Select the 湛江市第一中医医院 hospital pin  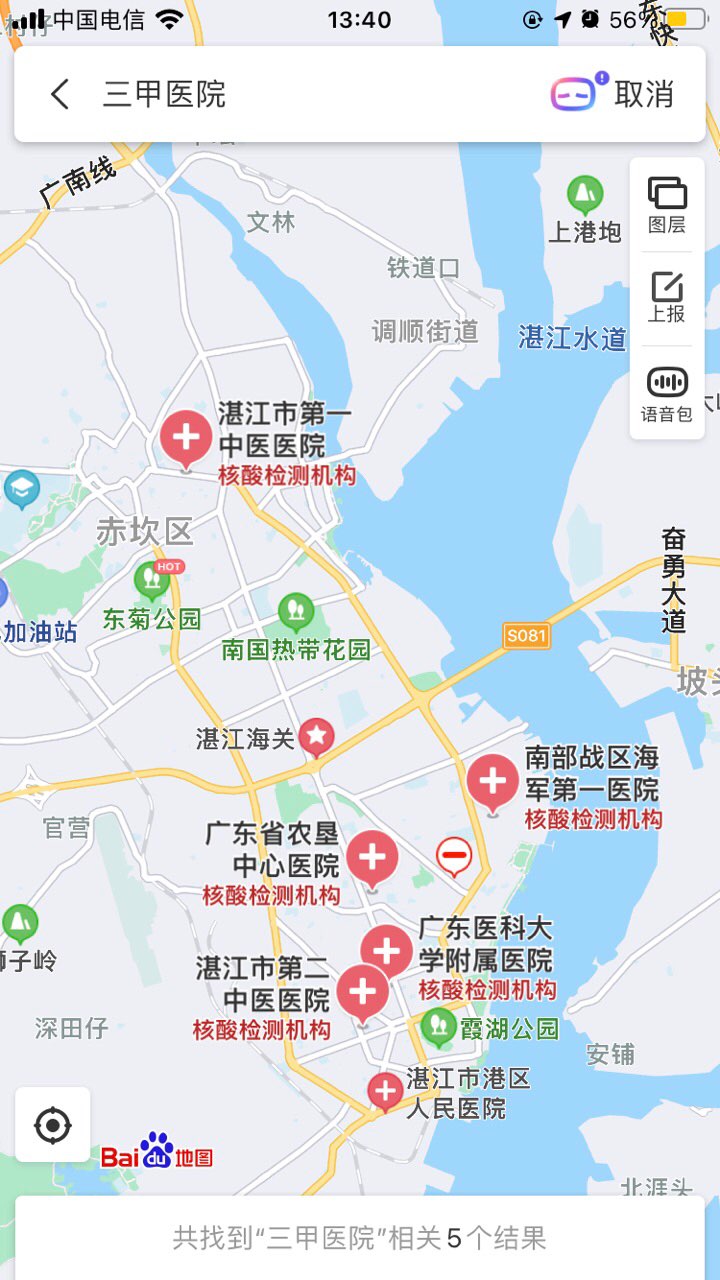pos(186,438)
